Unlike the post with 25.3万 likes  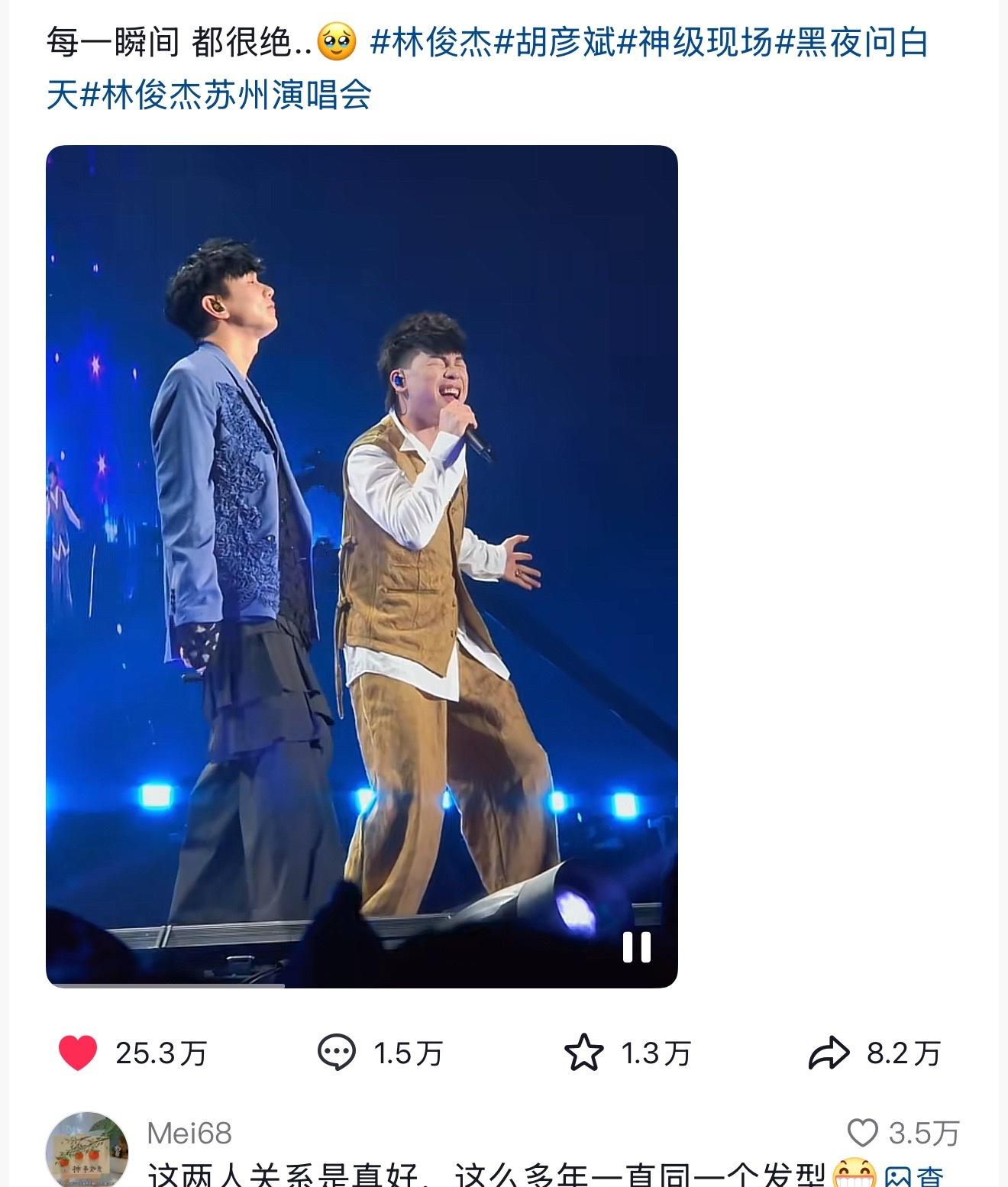point(79,1053)
